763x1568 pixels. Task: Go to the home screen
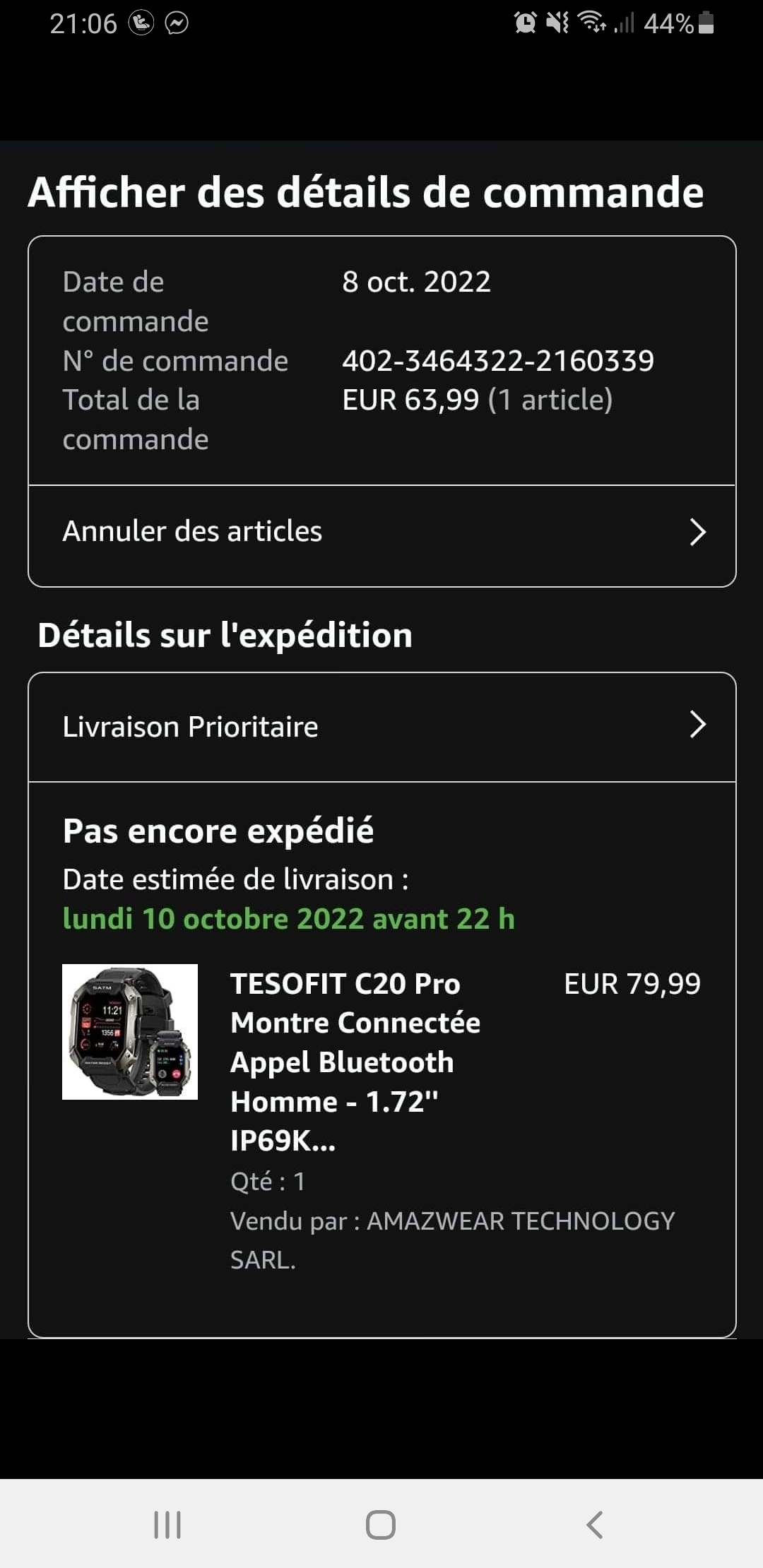pyautogui.click(x=381, y=1525)
